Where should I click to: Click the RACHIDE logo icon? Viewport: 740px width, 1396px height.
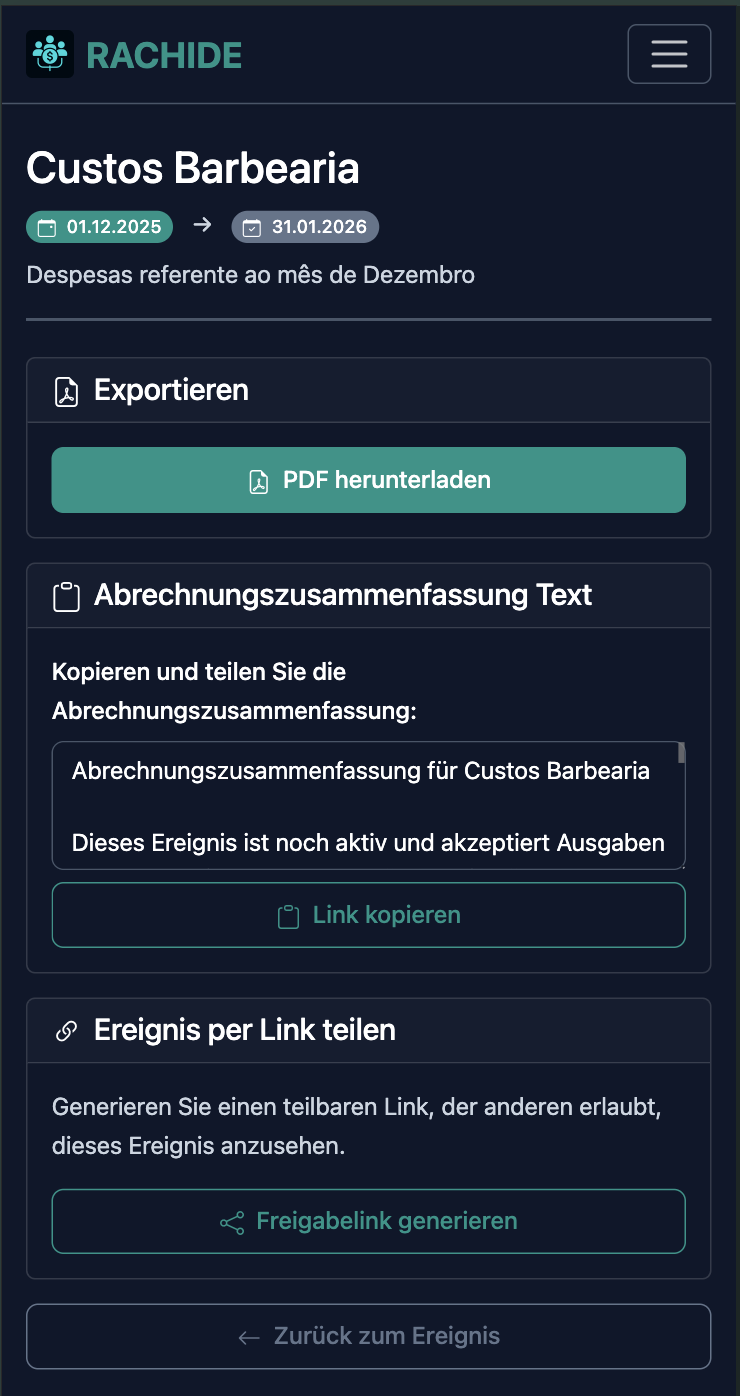49,54
